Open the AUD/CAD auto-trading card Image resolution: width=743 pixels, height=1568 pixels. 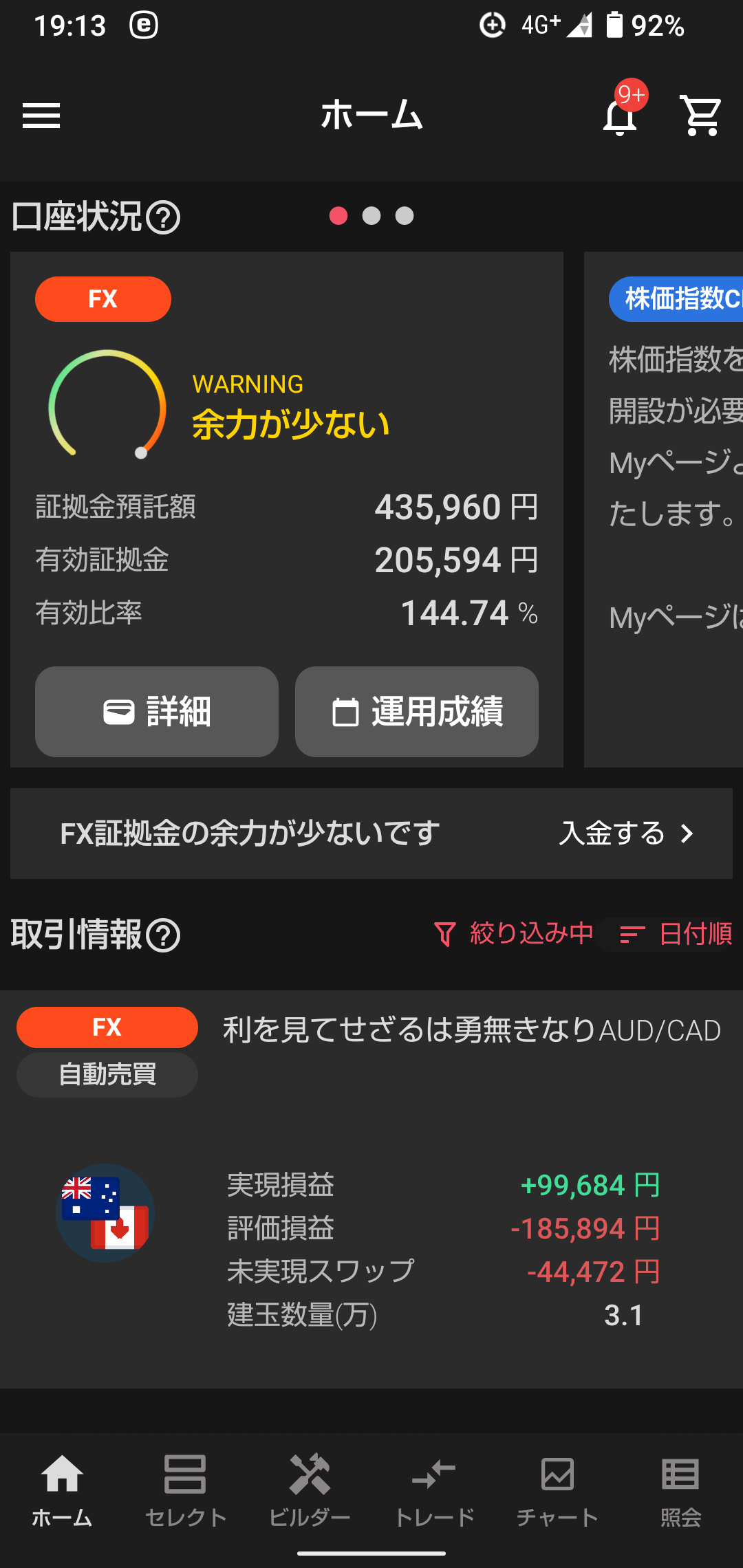click(371, 1189)
